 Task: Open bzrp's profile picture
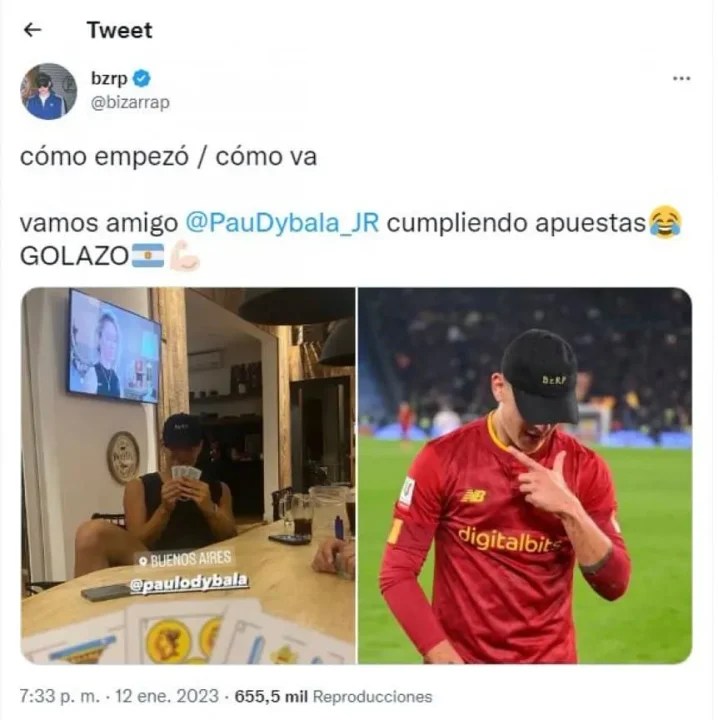coord(48,91)
